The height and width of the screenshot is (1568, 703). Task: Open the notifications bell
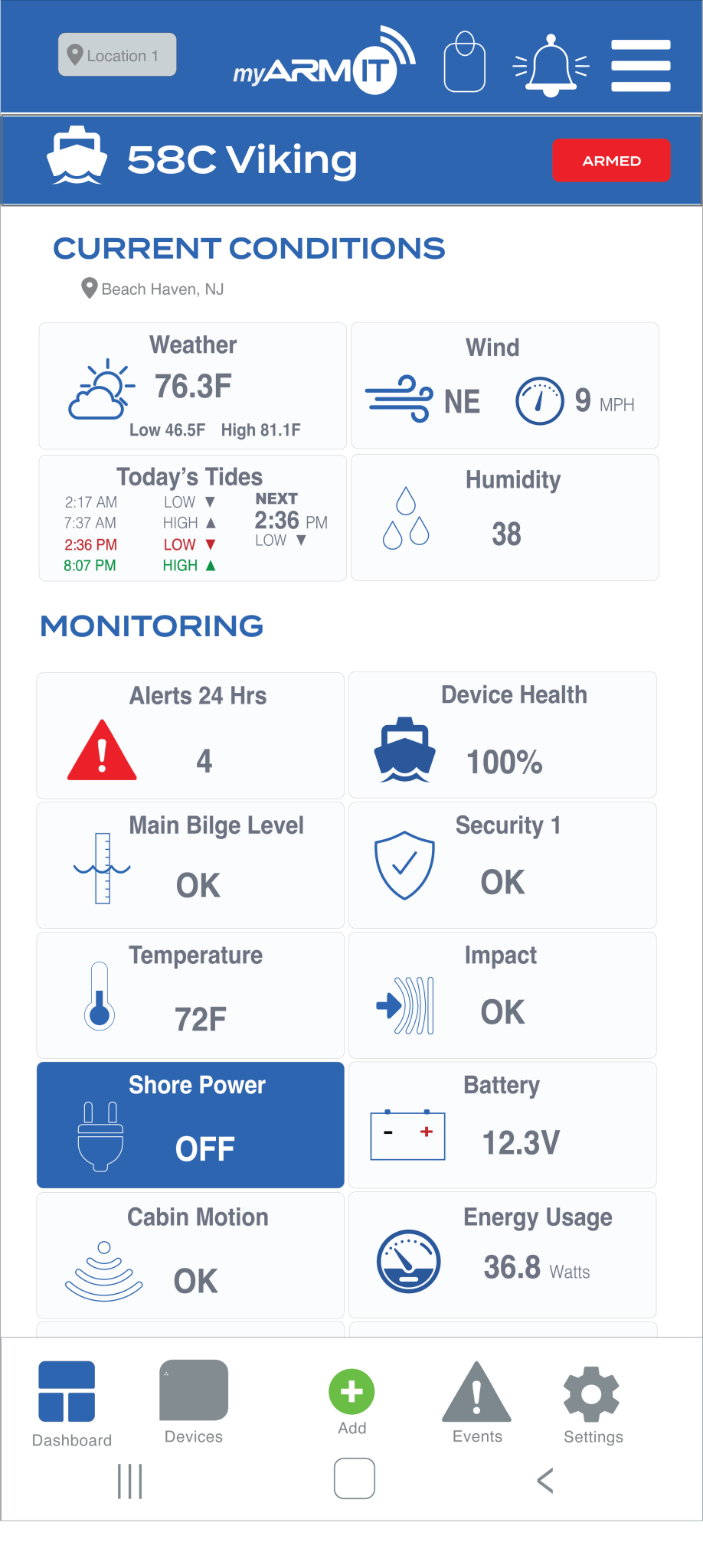(551, 65)
